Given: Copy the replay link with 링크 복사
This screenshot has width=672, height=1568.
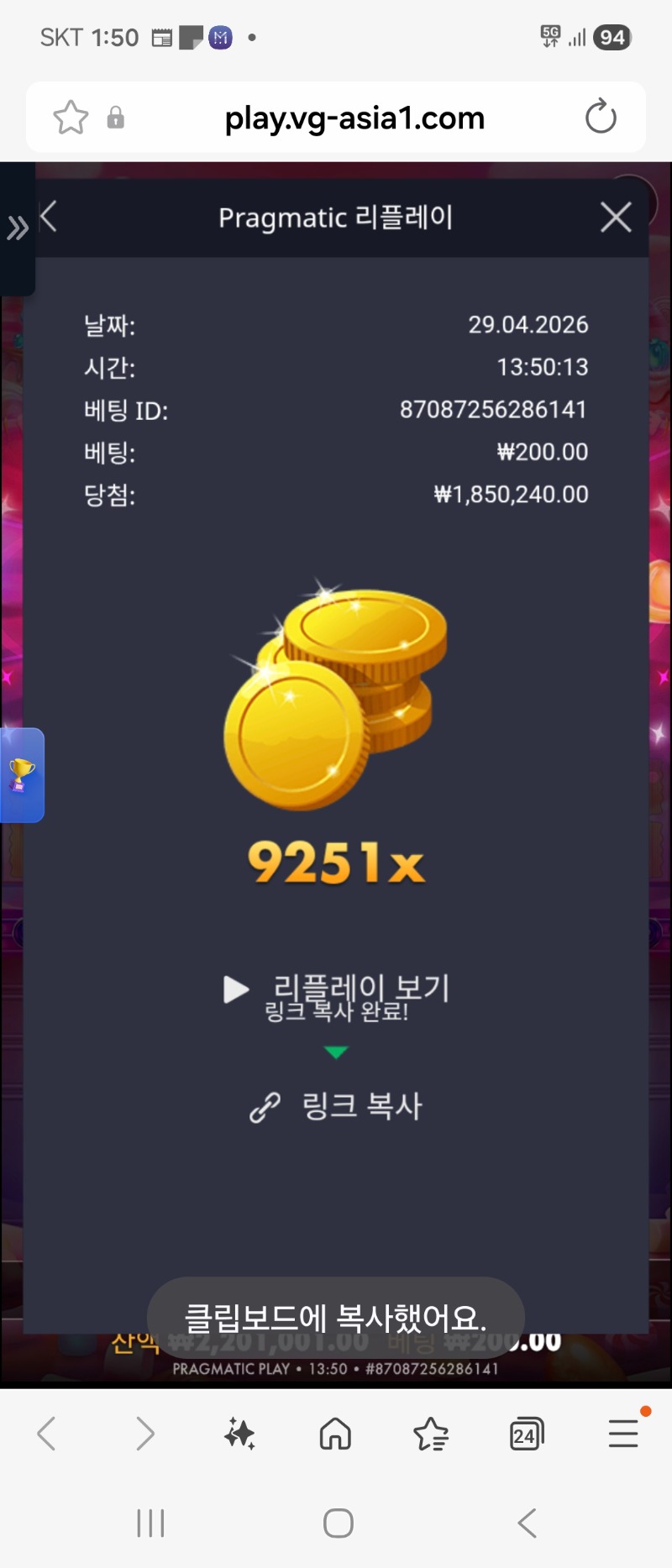Looking at the screenshot, I should [x=336, y=1106].
